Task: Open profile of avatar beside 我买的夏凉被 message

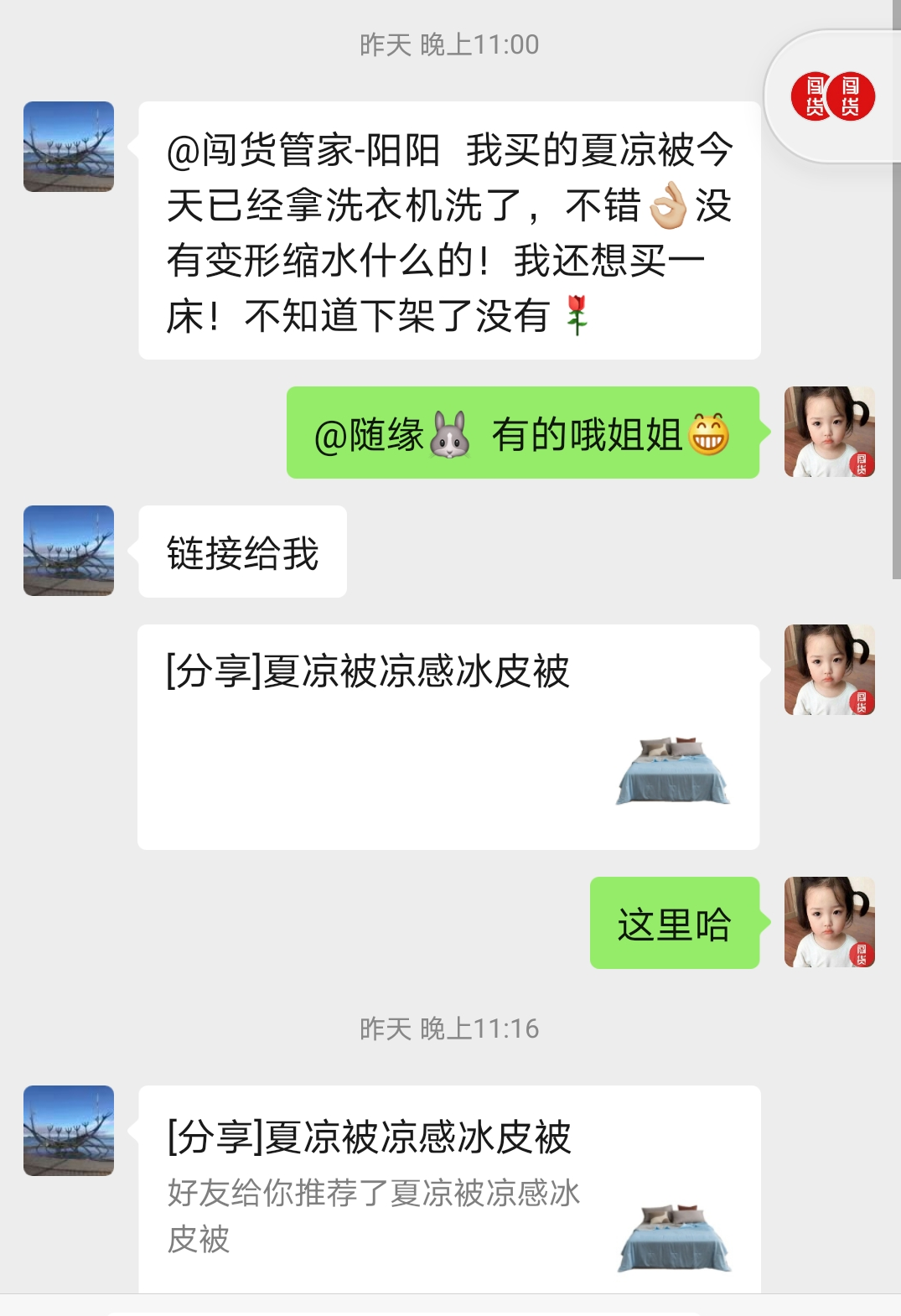Action: [69, 147]
